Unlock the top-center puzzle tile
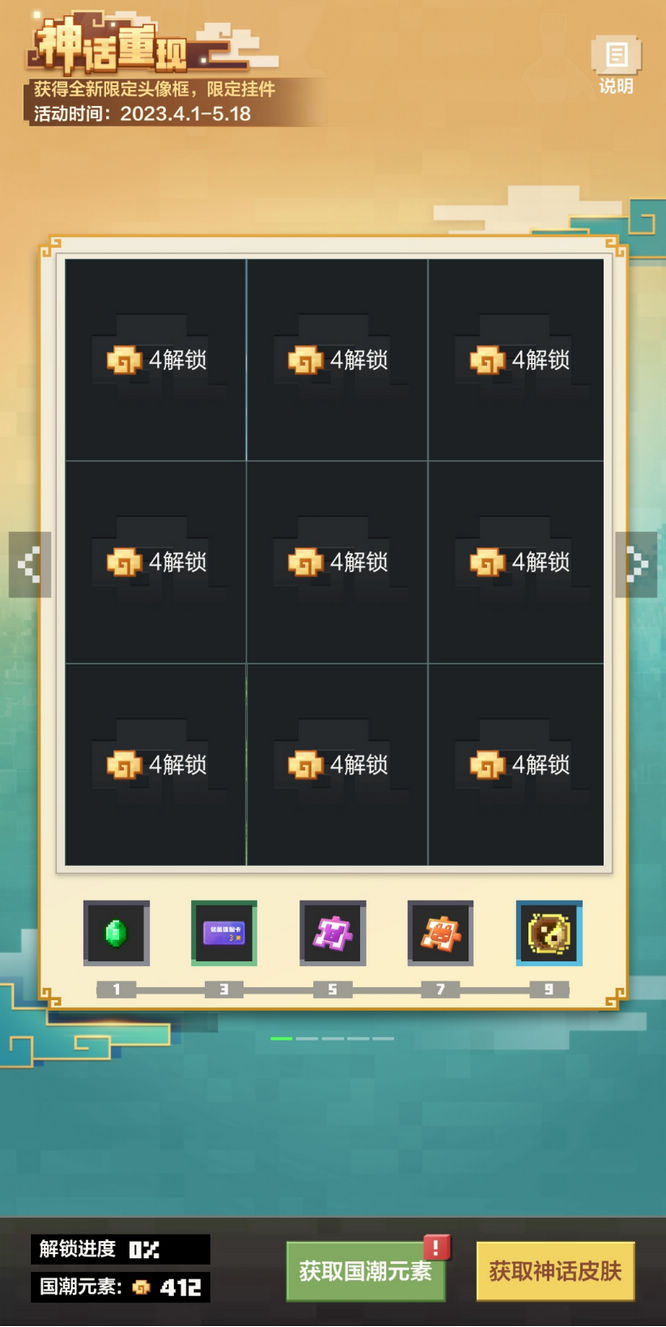The width and height of the screenshot is (666, 1327). click(x=337, y=360)
